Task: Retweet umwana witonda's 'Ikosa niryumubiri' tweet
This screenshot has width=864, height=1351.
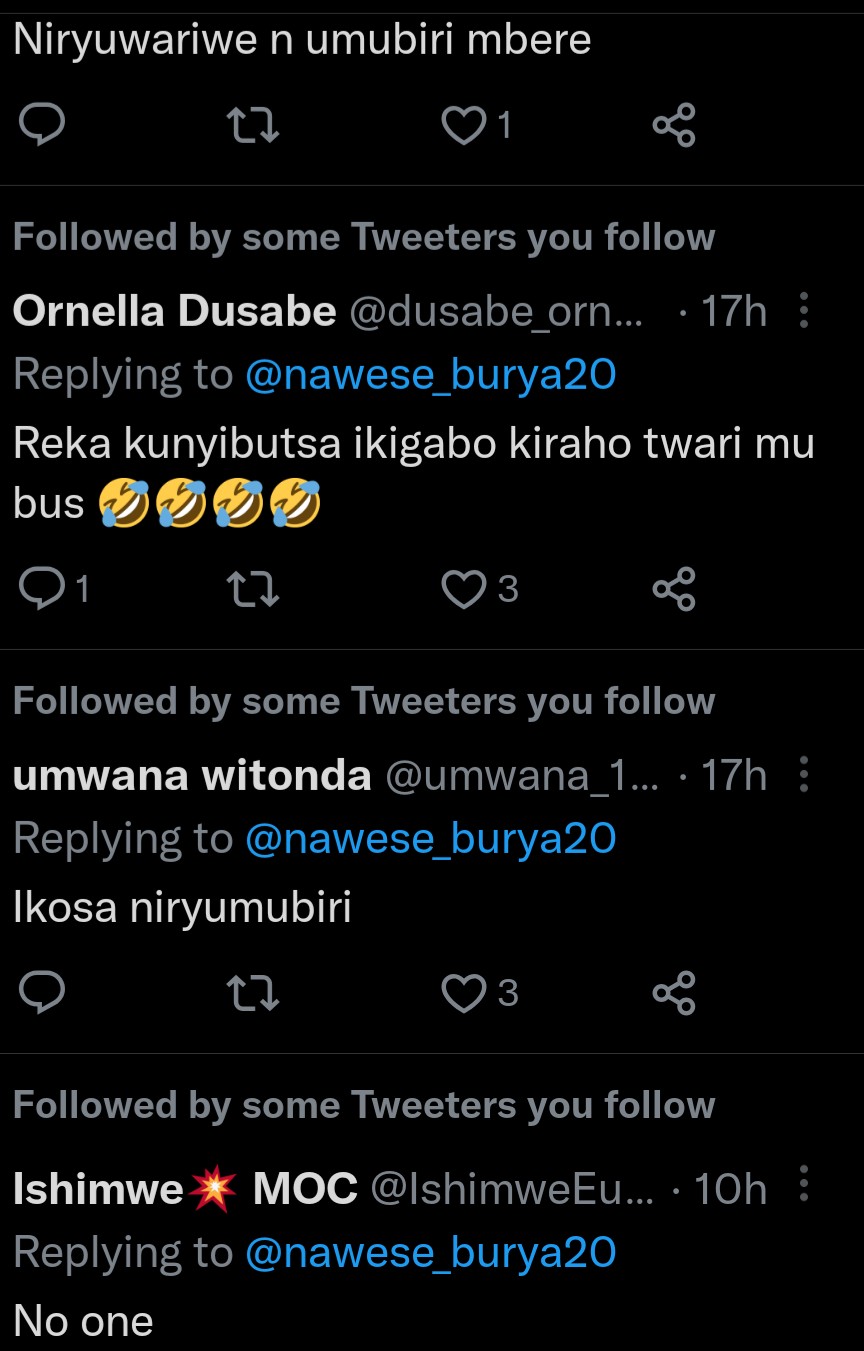Action: pyautogui.click(x=253, y=994)
